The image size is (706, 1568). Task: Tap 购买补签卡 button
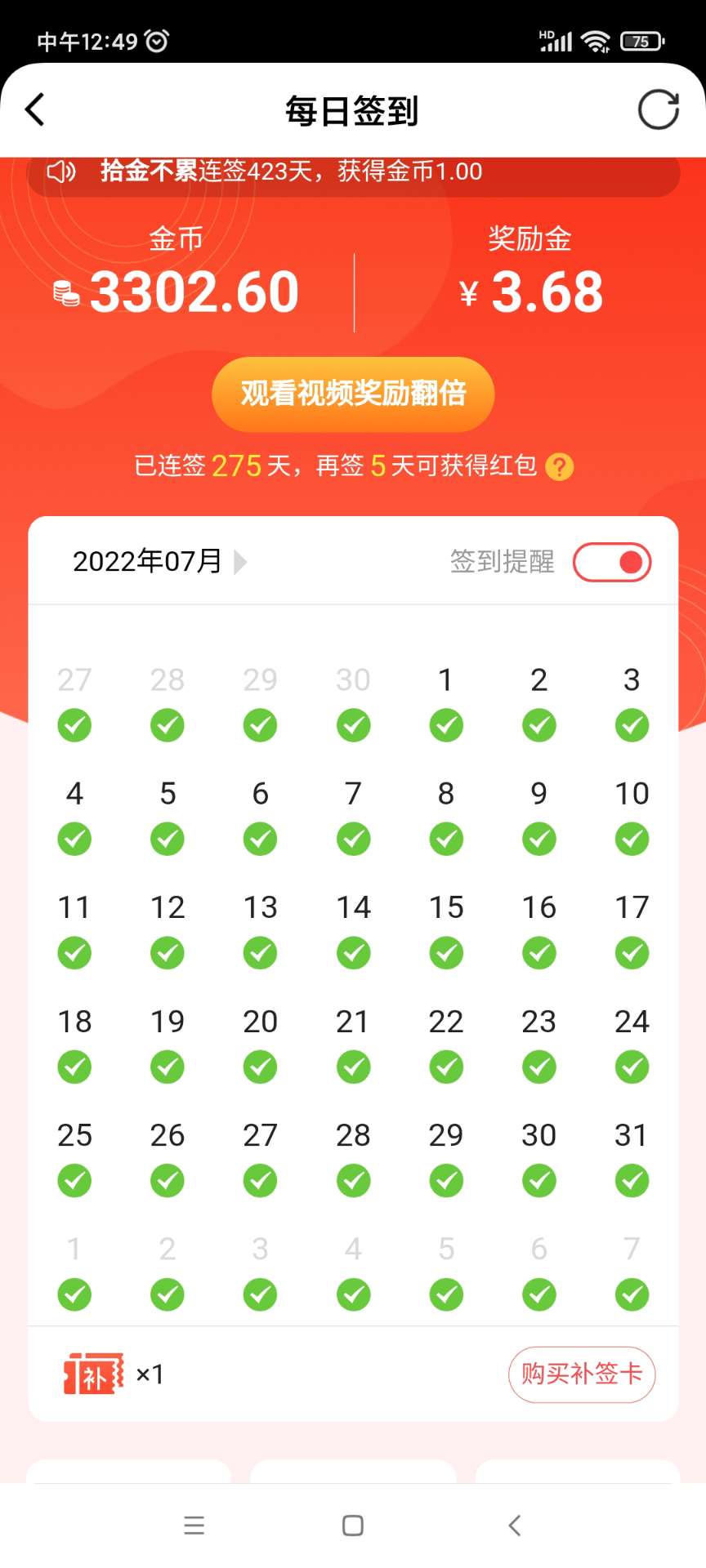point(582,1374)
